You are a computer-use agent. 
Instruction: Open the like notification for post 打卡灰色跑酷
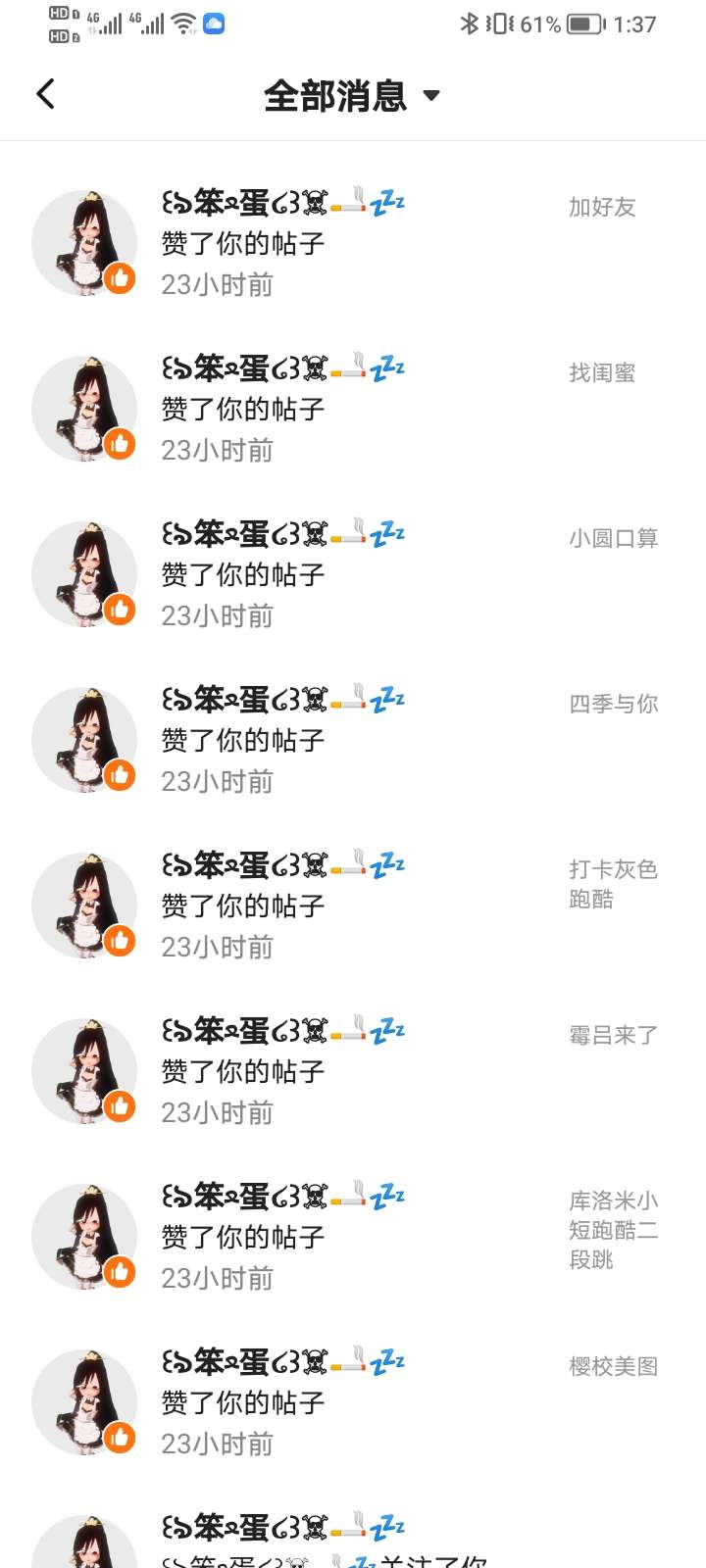(x=353, y=906)
